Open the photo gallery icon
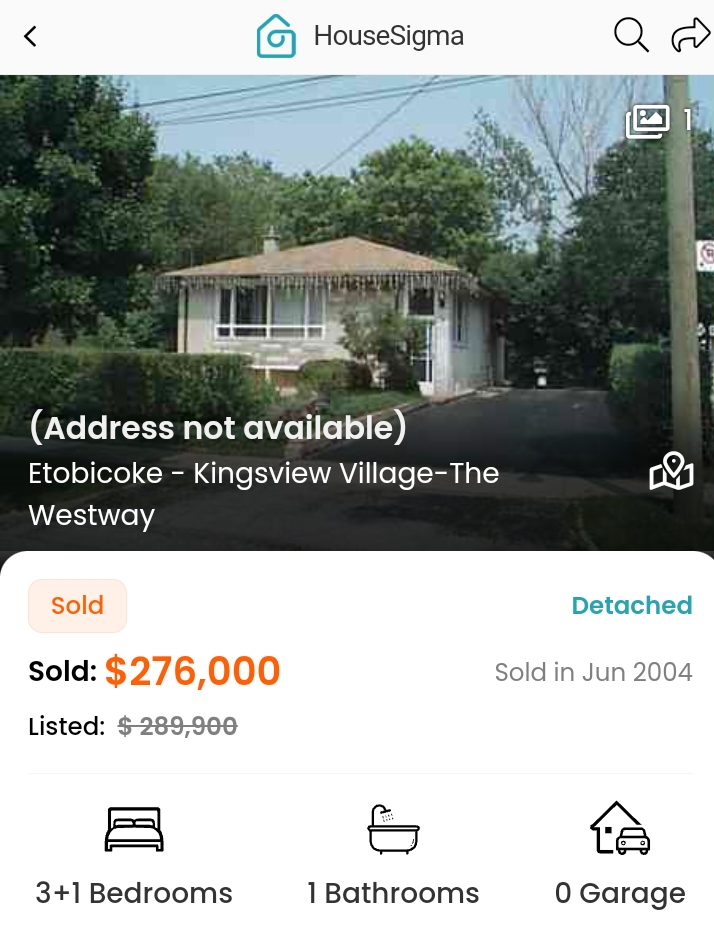Viewport: 714px width, 941px height. tap(648, 121)
